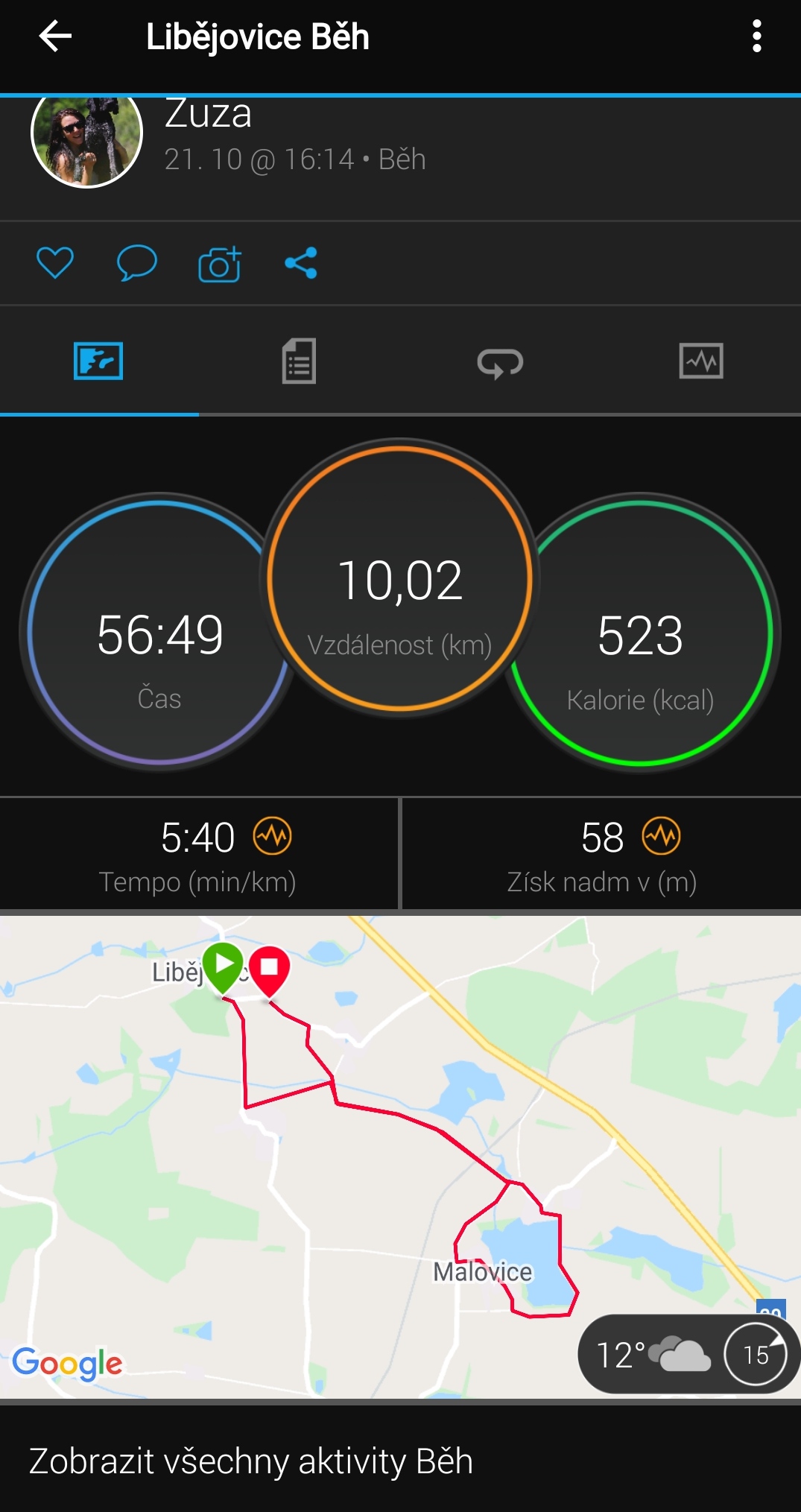
Task: Open Zuza's profile picture
Action: (x=86, y=139)
